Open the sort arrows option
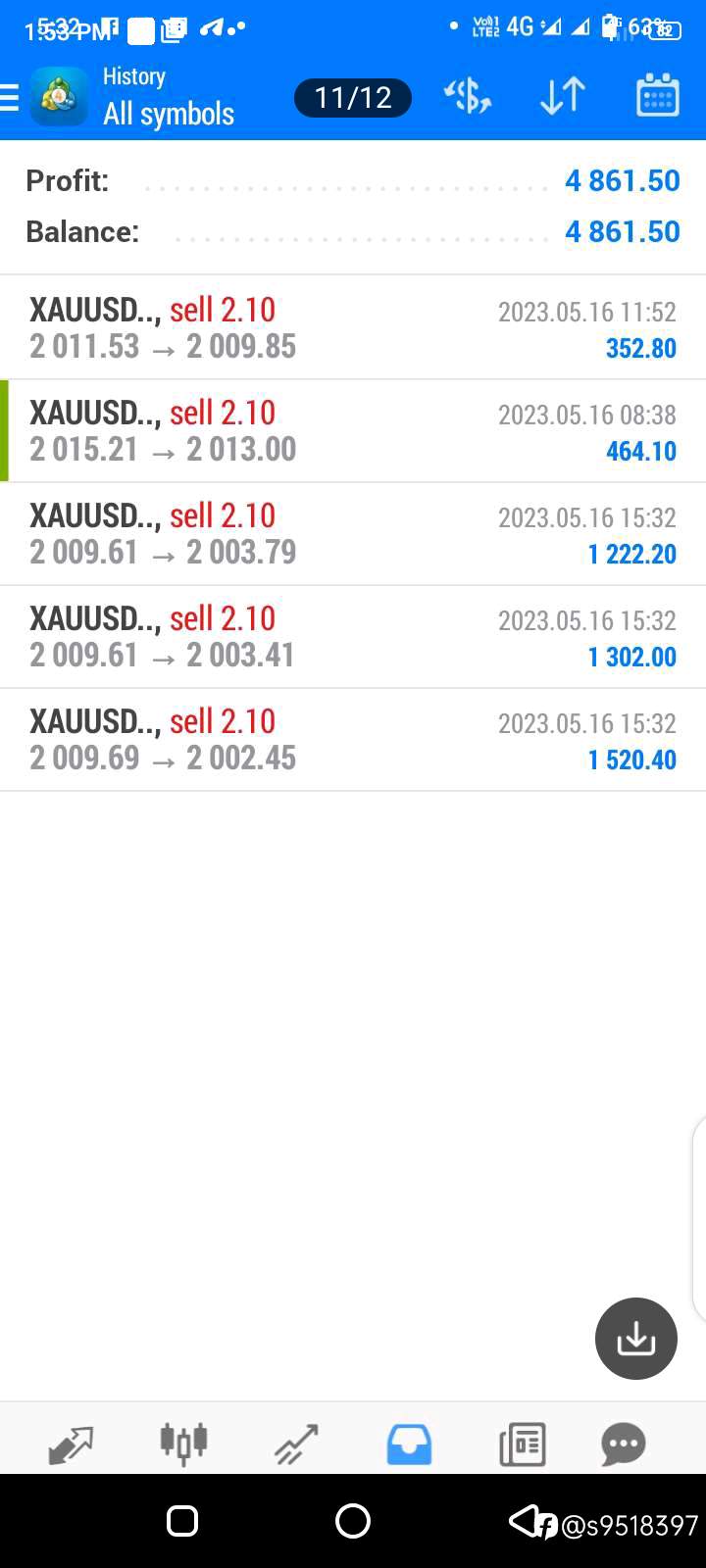The height and width of the screenshot is (1568, 706). click(x=563, y=96)
